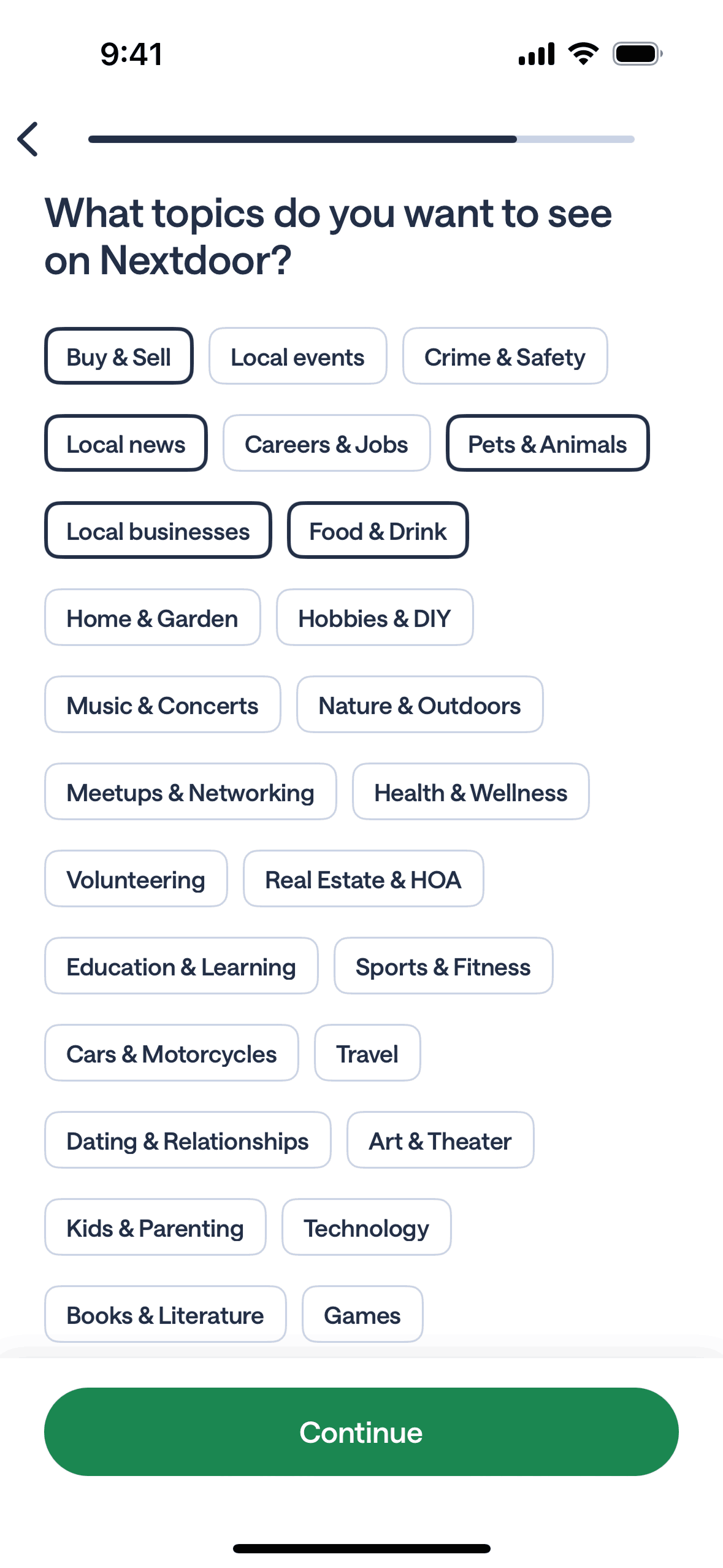Deselect the Buy & Sell topic
This screenshot has width=723, height=1568.
tap(118, 356)
